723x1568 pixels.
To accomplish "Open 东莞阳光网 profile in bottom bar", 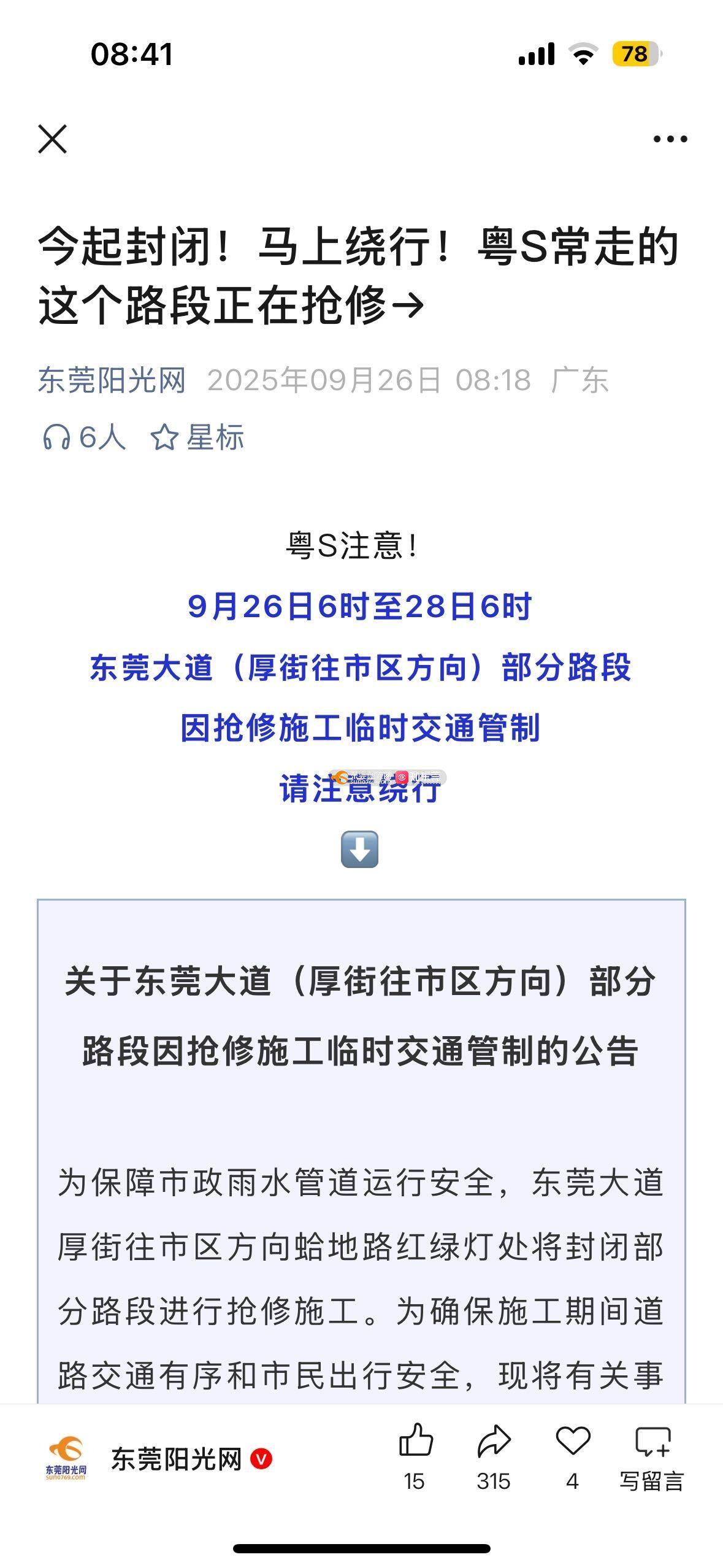I will click(x=177, y=1459).
